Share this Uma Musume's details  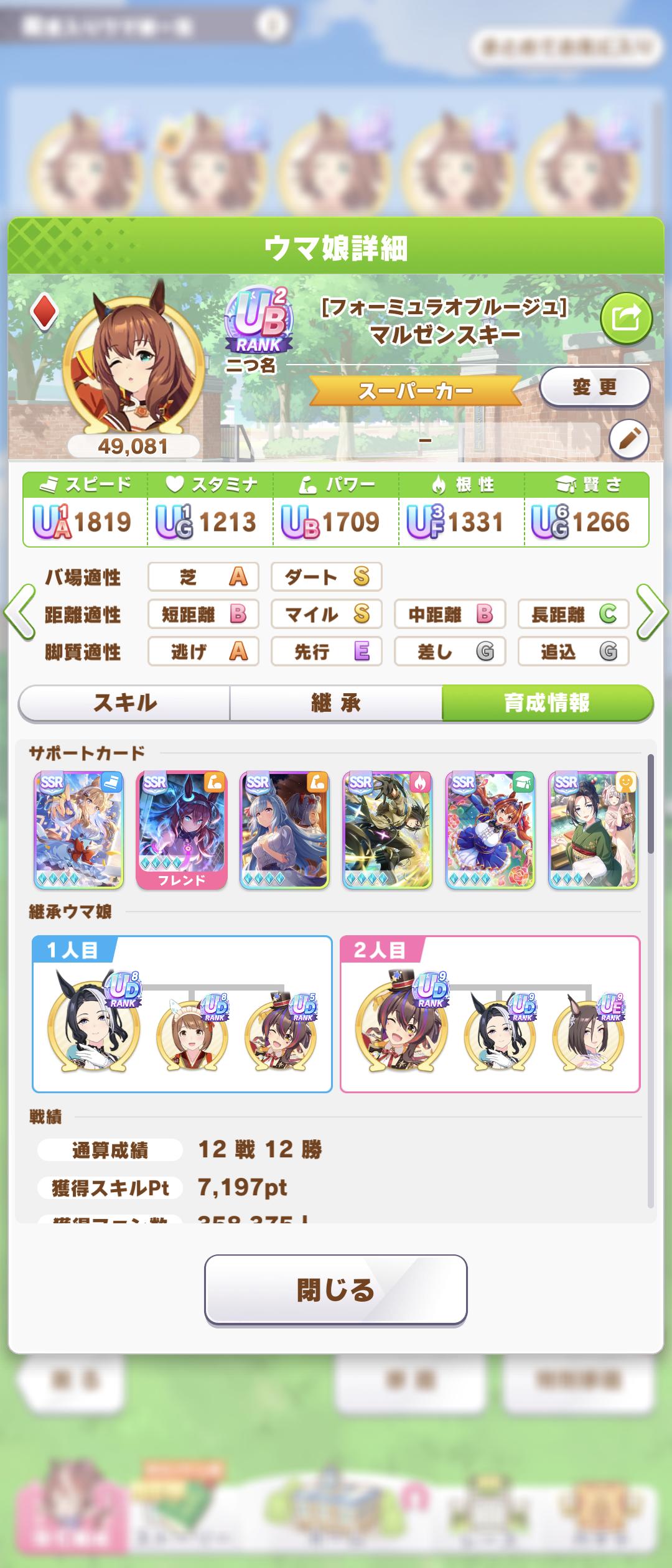coord(625,319)
